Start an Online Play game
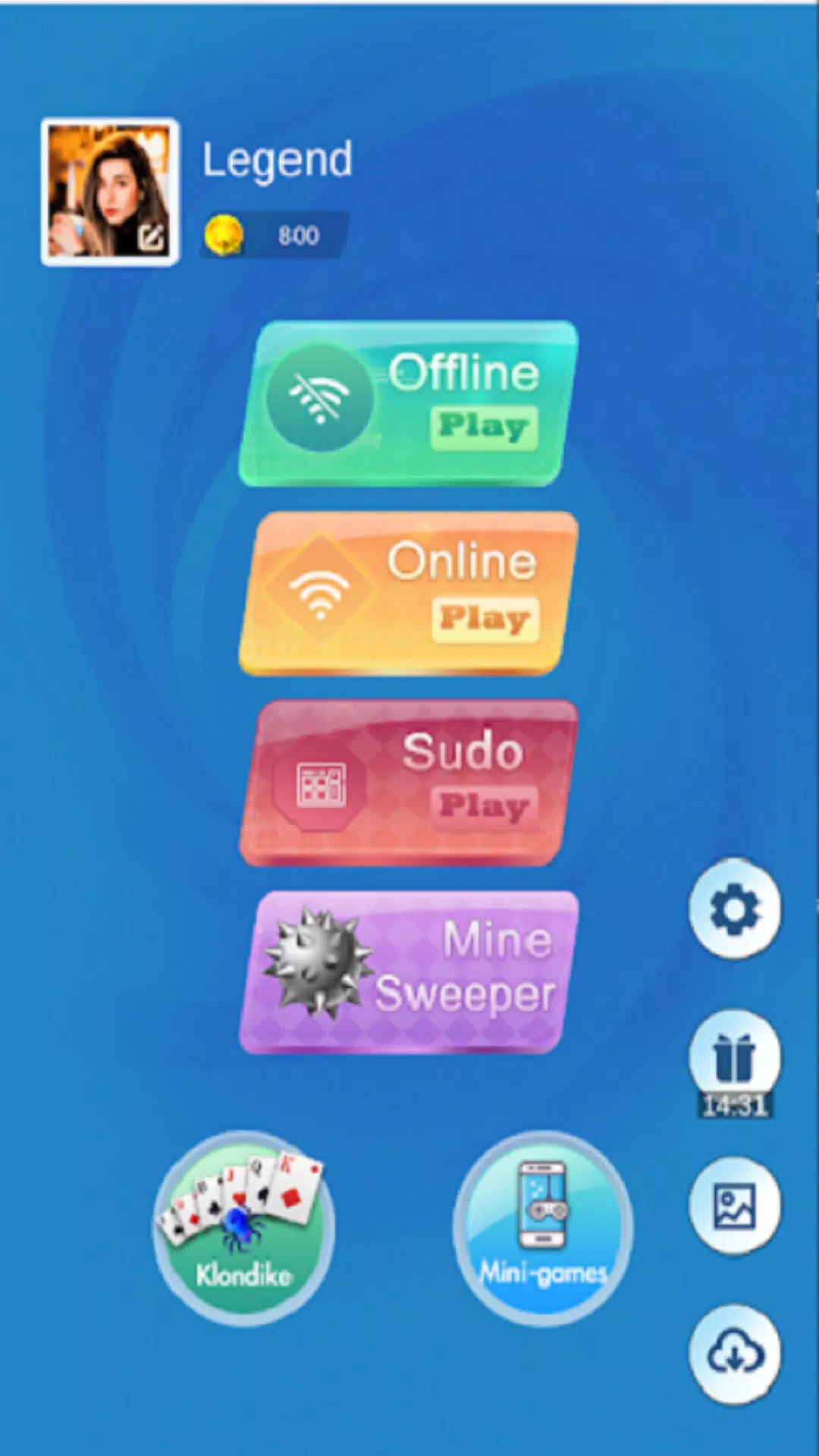 [409, 593]
